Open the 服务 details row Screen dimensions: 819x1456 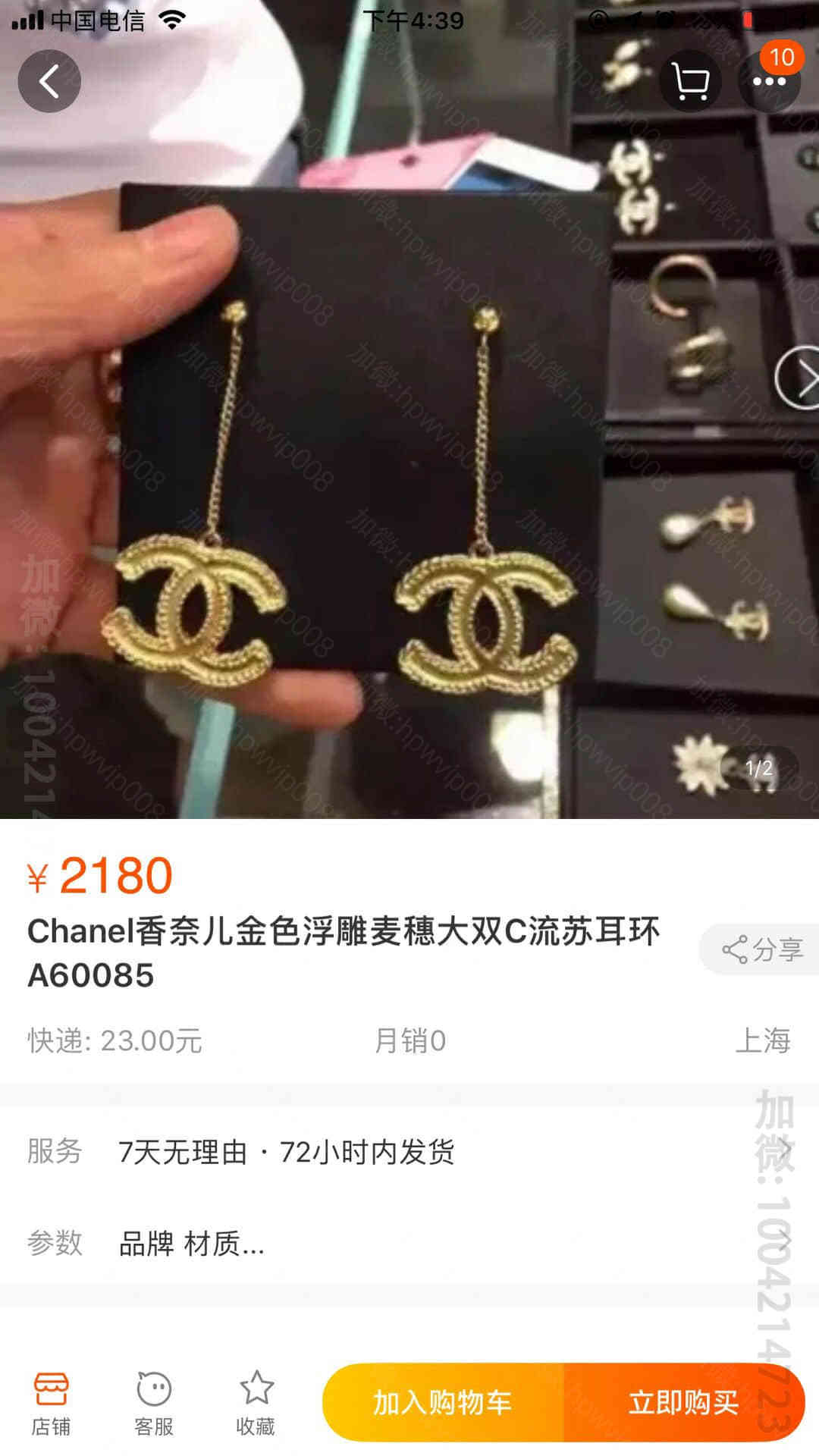tap(409, 1152)
